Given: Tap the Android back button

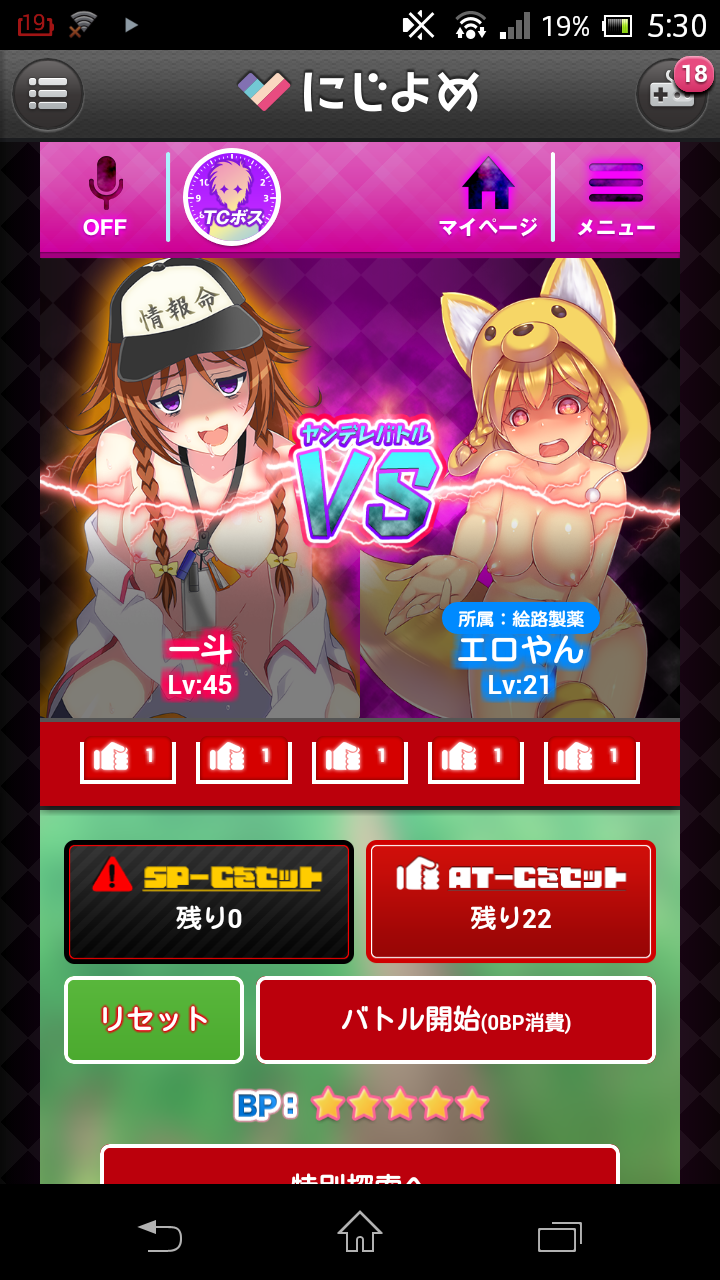Looking at the screenshot, I should coord(160,1235).
